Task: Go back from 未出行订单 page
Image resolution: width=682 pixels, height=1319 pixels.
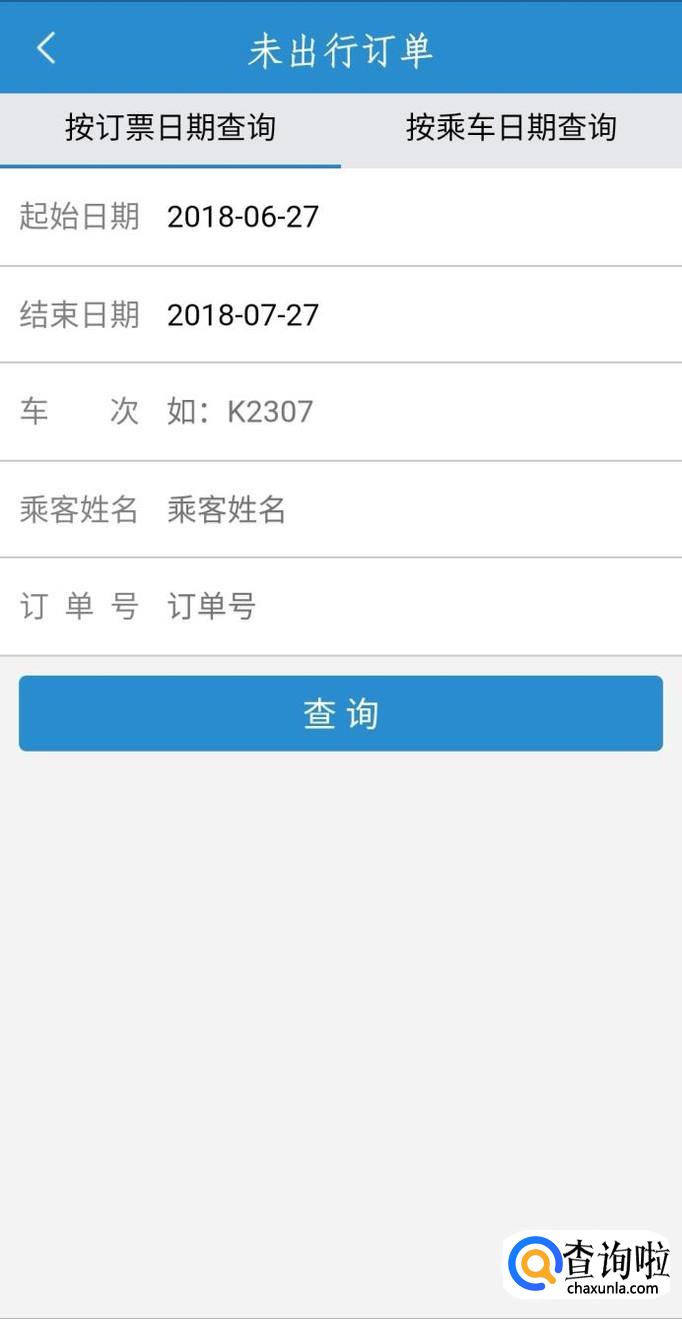Action: pos(46,49)
